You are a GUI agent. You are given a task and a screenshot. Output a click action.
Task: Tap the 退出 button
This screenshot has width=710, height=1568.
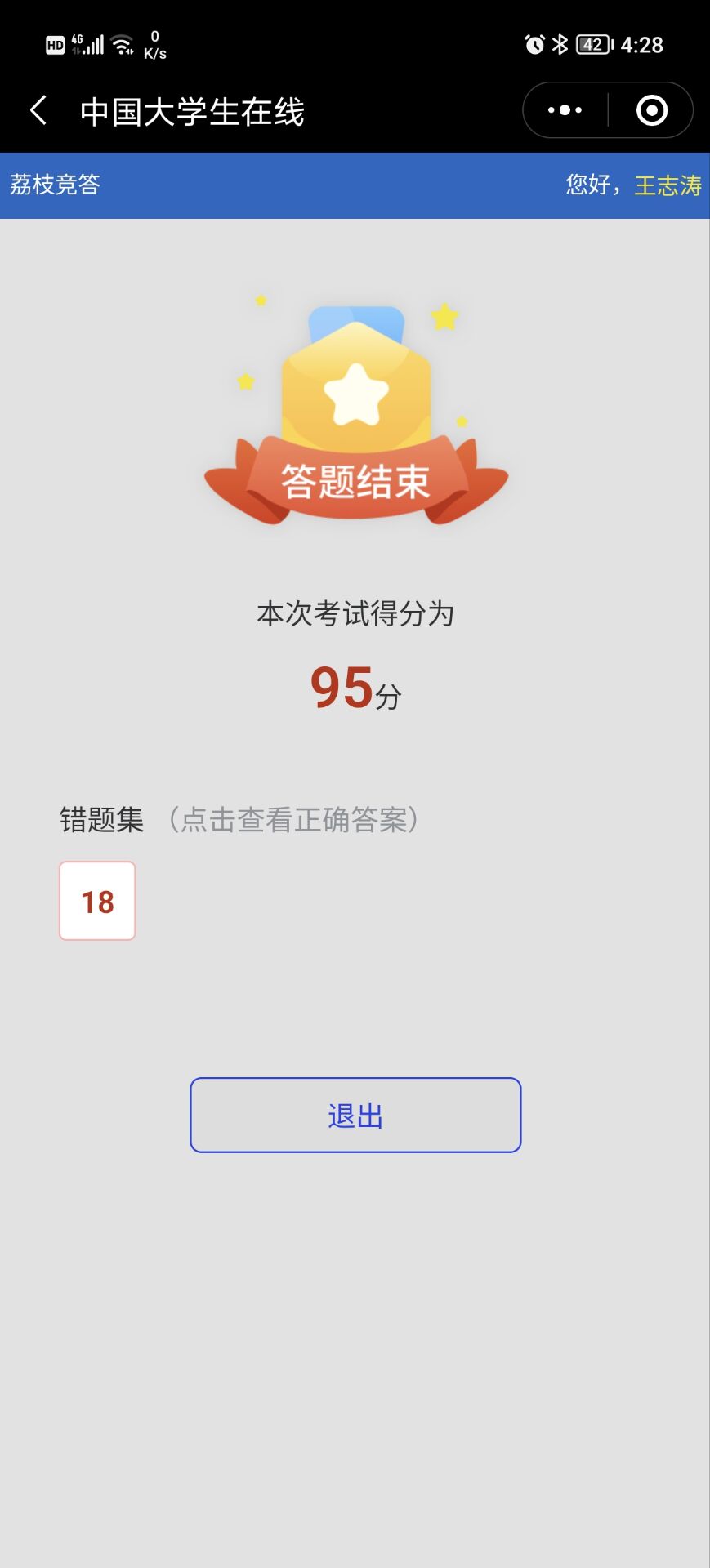[x=355, y=1115]
